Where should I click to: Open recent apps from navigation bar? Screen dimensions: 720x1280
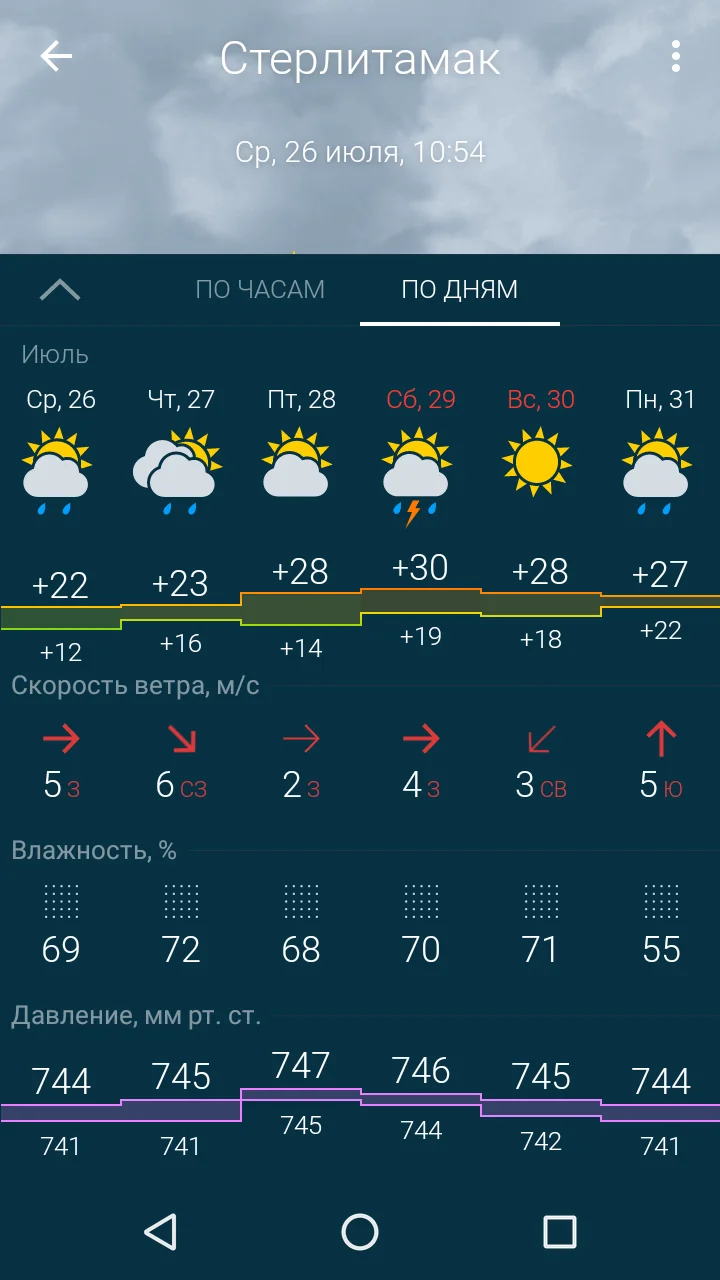pyautogui.click(x=559, y=1232)
